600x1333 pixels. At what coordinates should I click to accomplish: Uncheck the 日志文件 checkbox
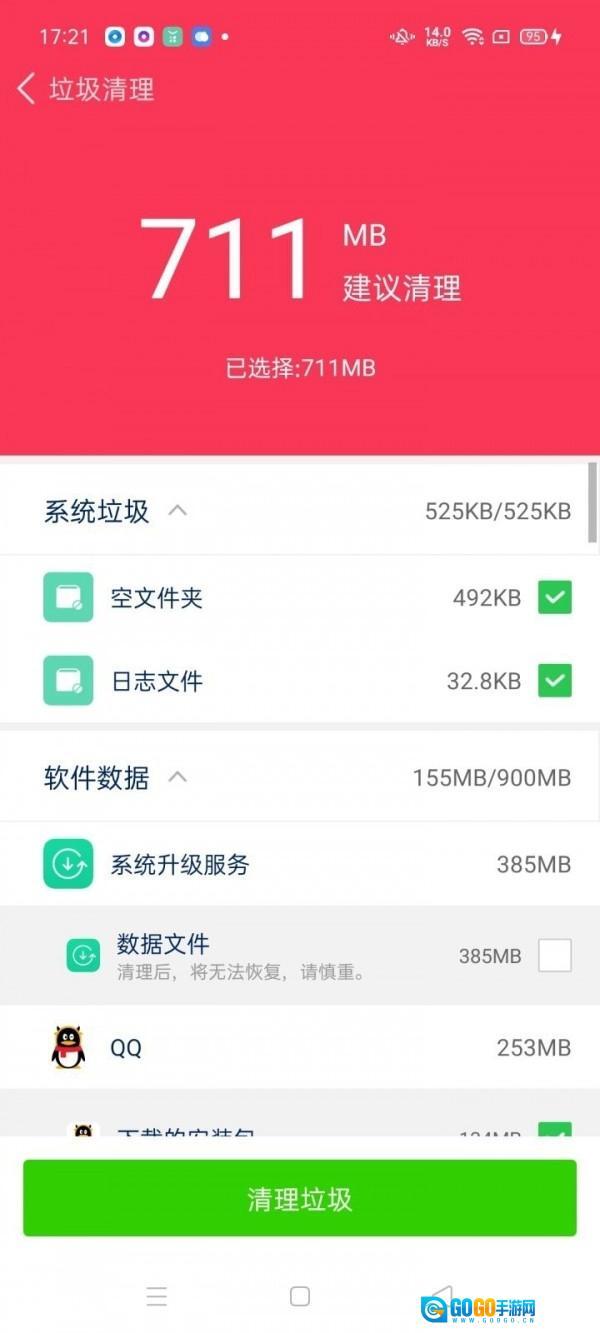[555, 681]
